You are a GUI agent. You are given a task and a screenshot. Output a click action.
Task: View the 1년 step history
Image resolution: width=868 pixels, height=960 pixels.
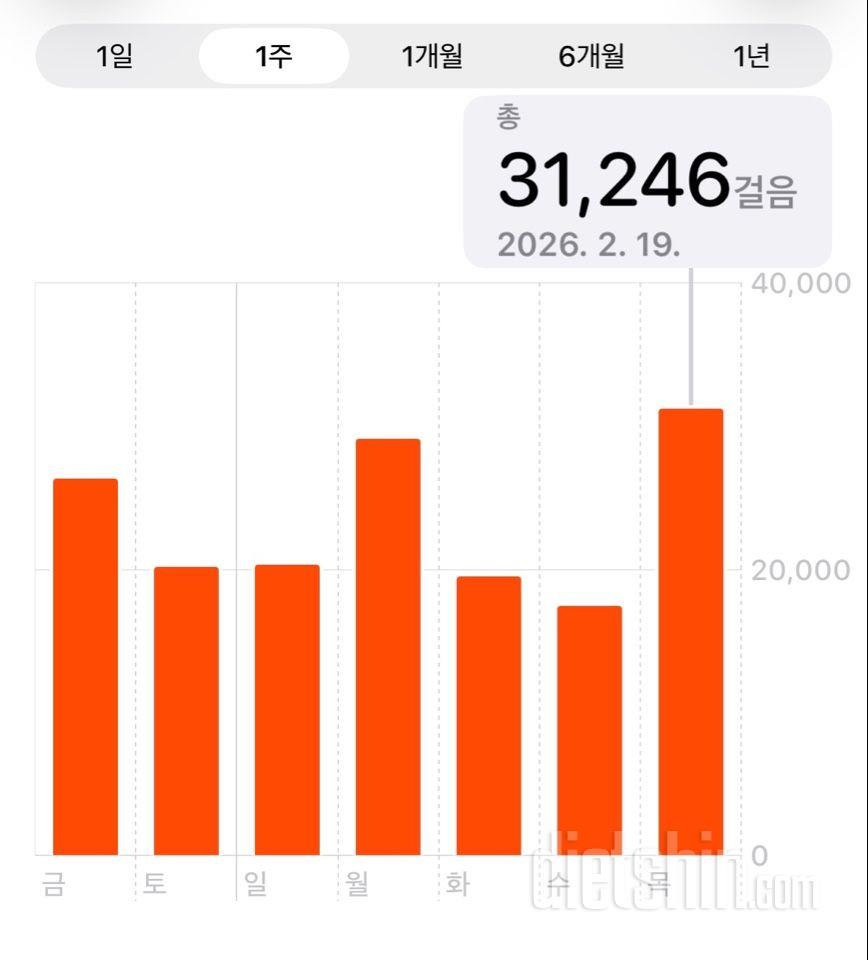tap(751, 56)
